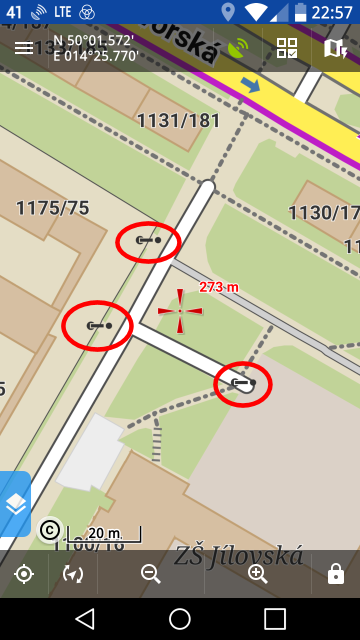Tap the green GPS satellite status icon
This screenshot has width=360, height=640.
(x=238, y=48)
